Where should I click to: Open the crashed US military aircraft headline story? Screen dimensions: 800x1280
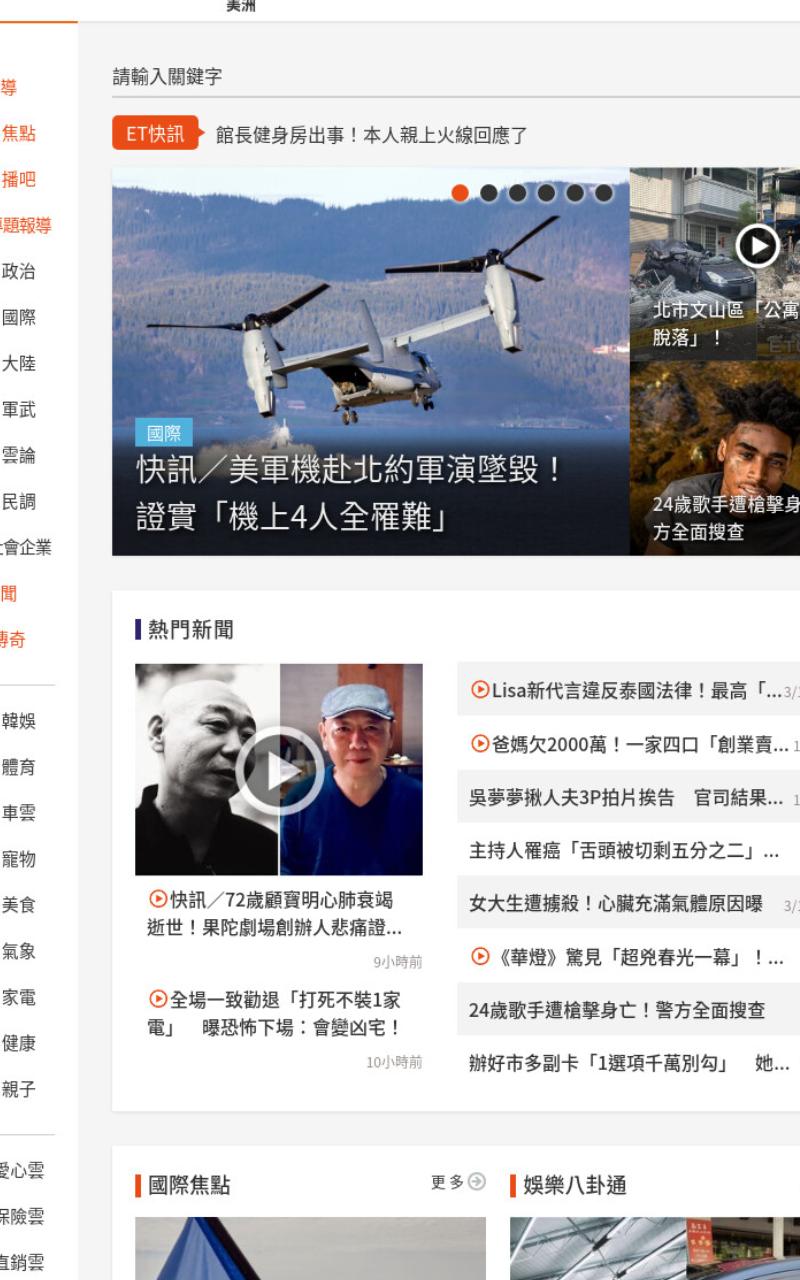[x=351, y=494]
